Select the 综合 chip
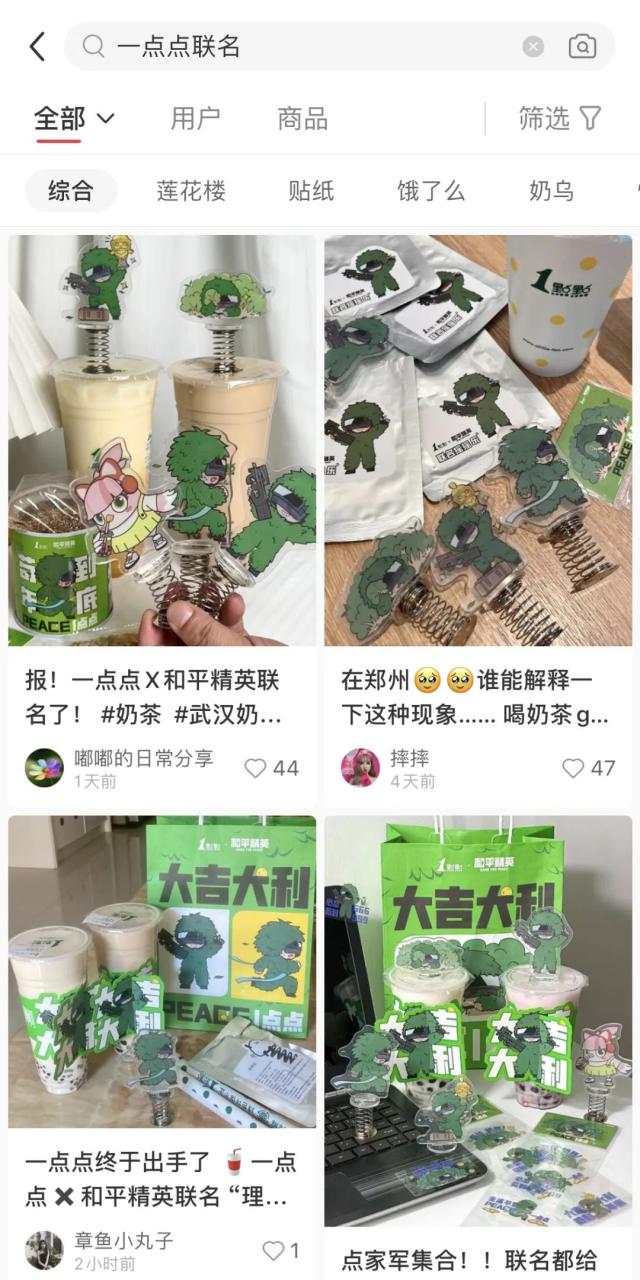The image size is (640, 1280). [x=71, y=191]
